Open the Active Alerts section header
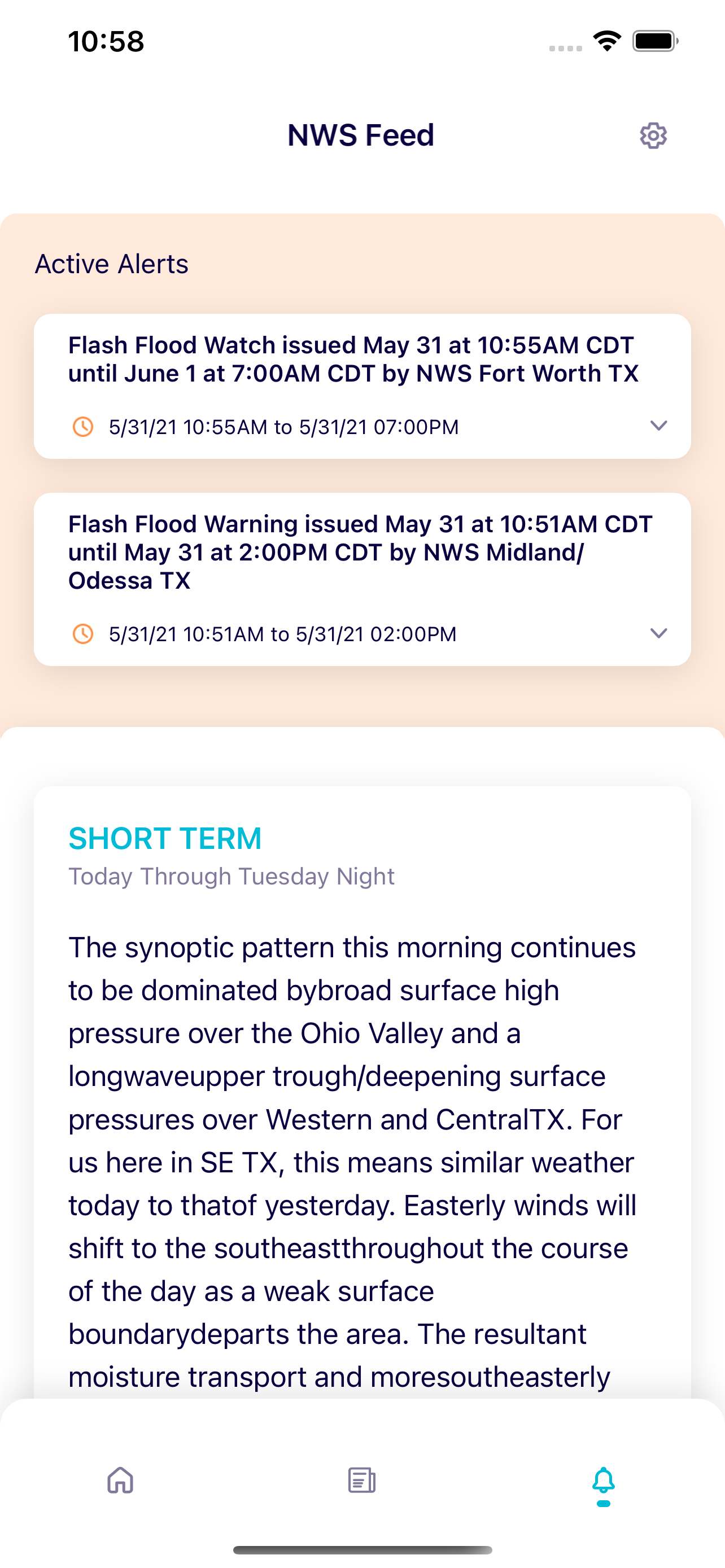This screenshot has height=1568, width=725. pyautogui.click(x=112, y=263)
